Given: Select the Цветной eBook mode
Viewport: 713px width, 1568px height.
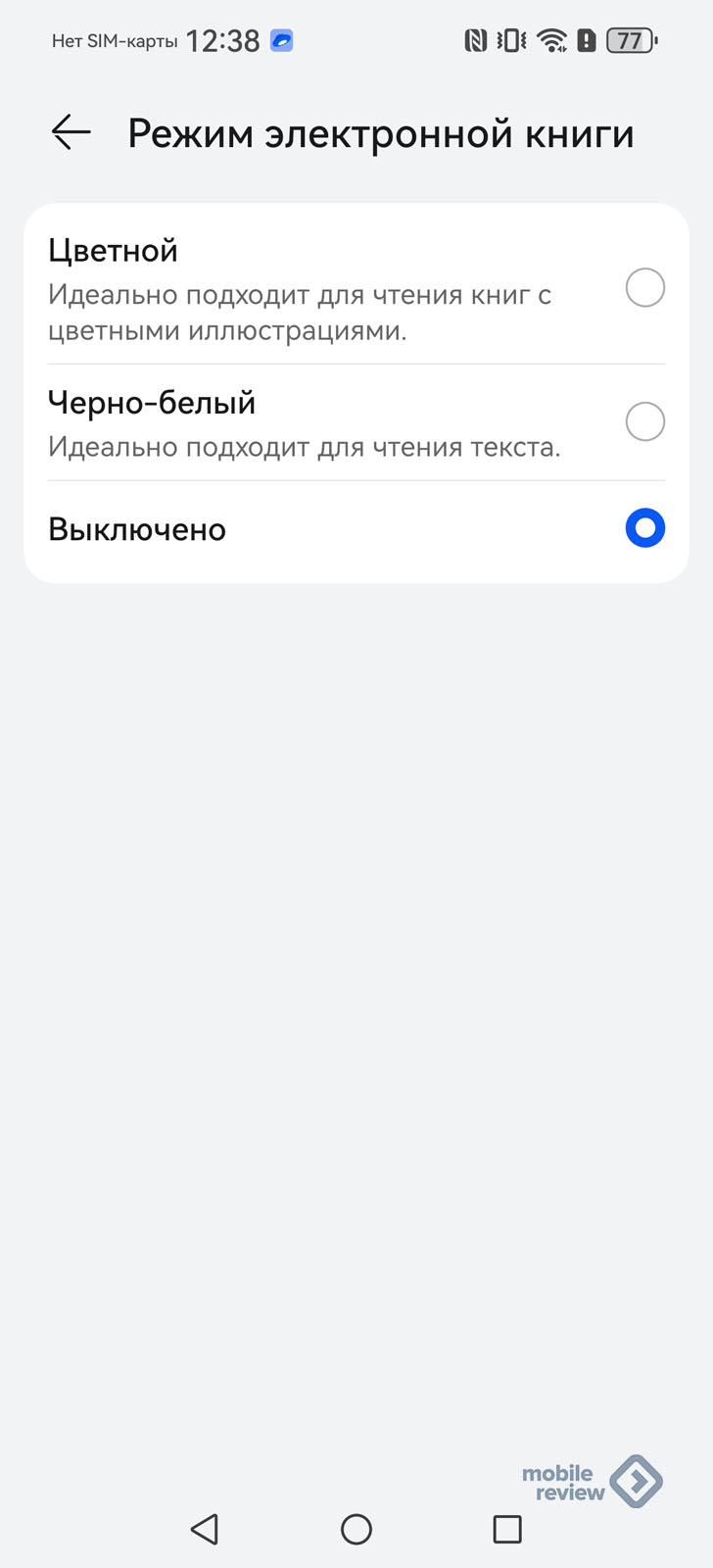Looking at the screenshot, I should tap(356, 288).
